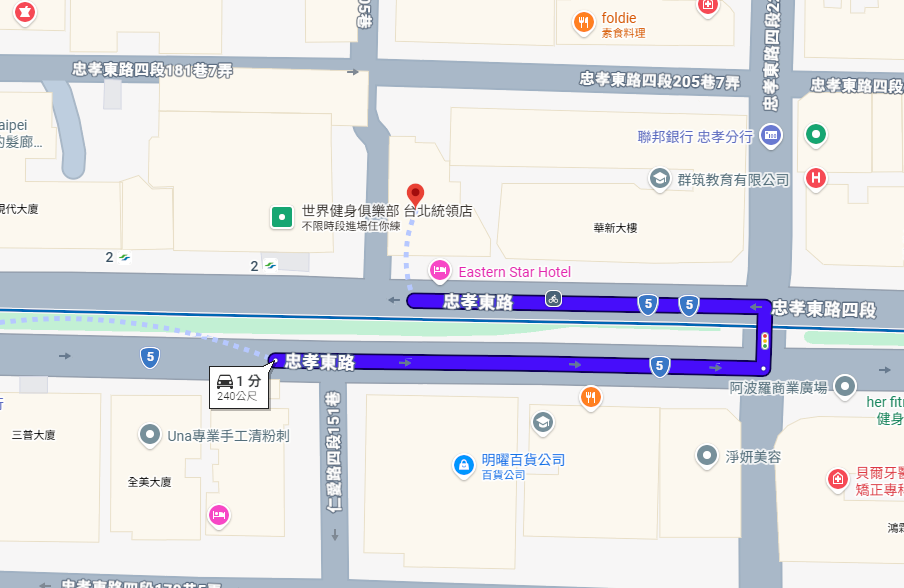This screenshot has width=904, height=588.
Task: Select the 阿波羅商業廣場 marker
Action: [x=846, y=386]
